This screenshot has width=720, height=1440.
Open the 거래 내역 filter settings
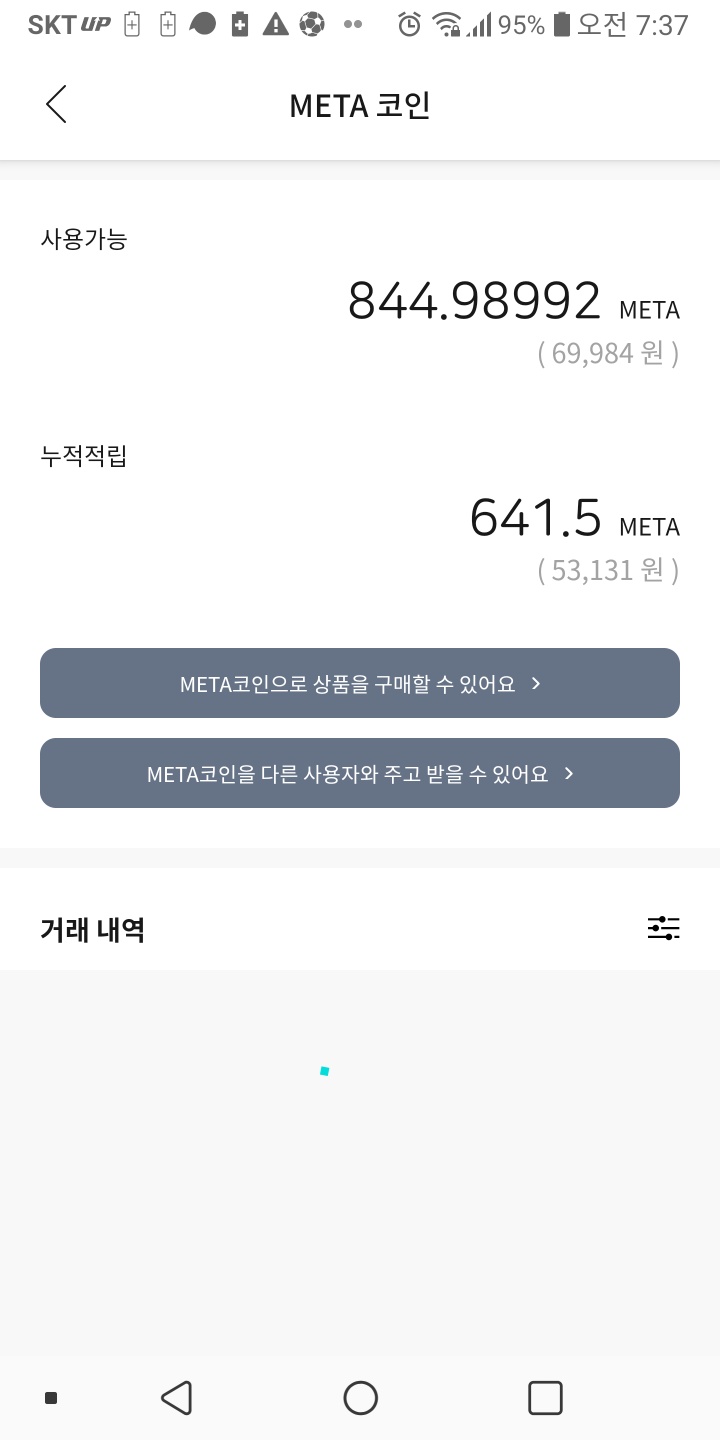(663, 928)
